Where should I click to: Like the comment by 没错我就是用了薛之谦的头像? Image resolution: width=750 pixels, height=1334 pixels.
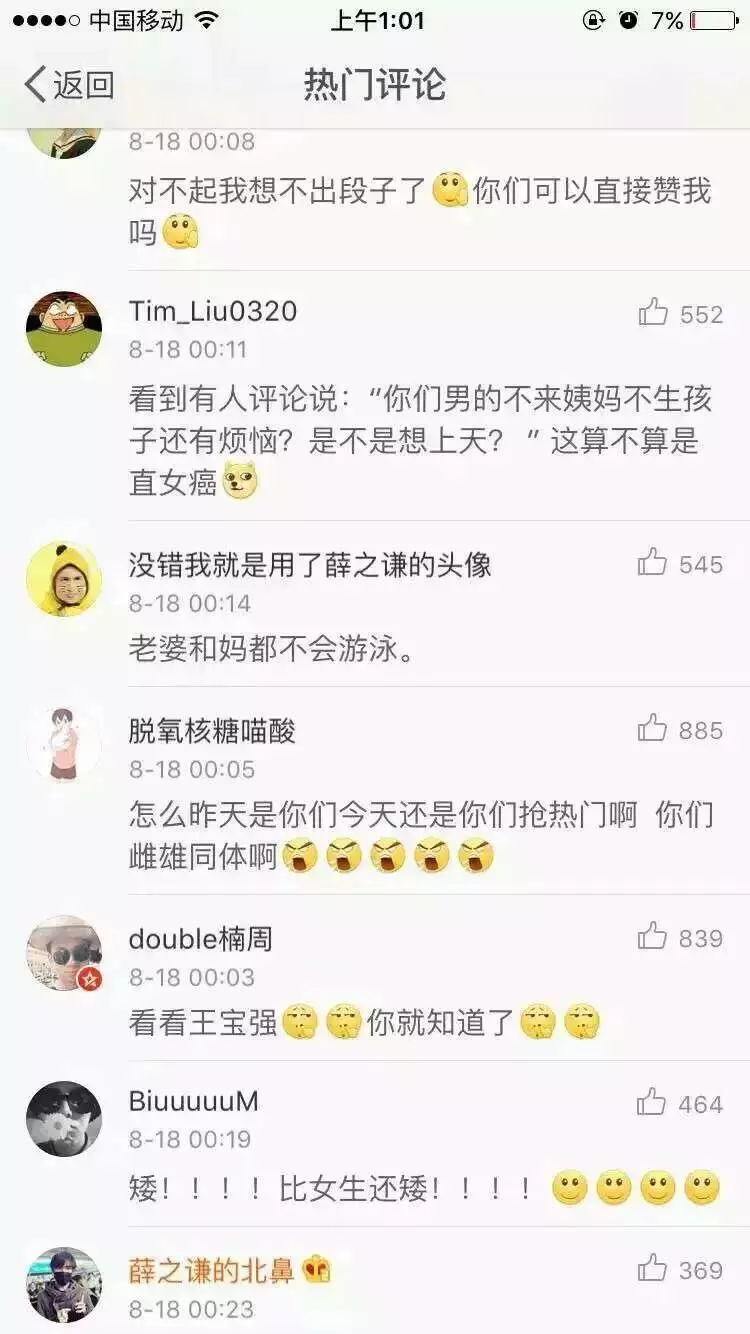[653, 563]
